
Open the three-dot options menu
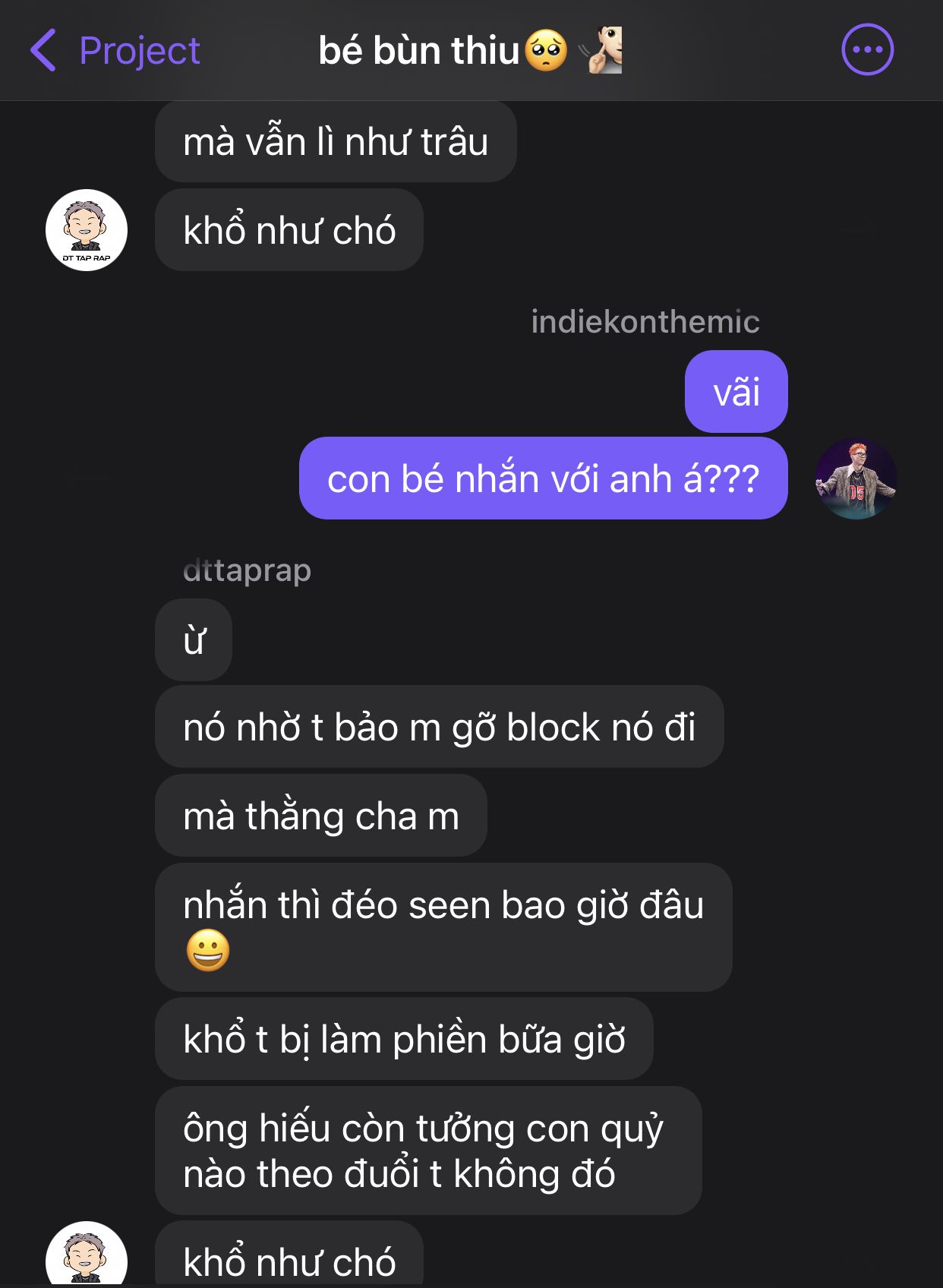click(867, 50)
